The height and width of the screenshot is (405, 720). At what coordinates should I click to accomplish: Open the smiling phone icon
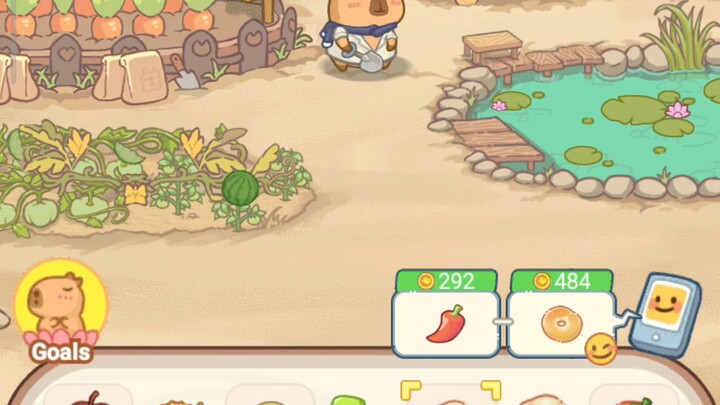click(665, 313)
